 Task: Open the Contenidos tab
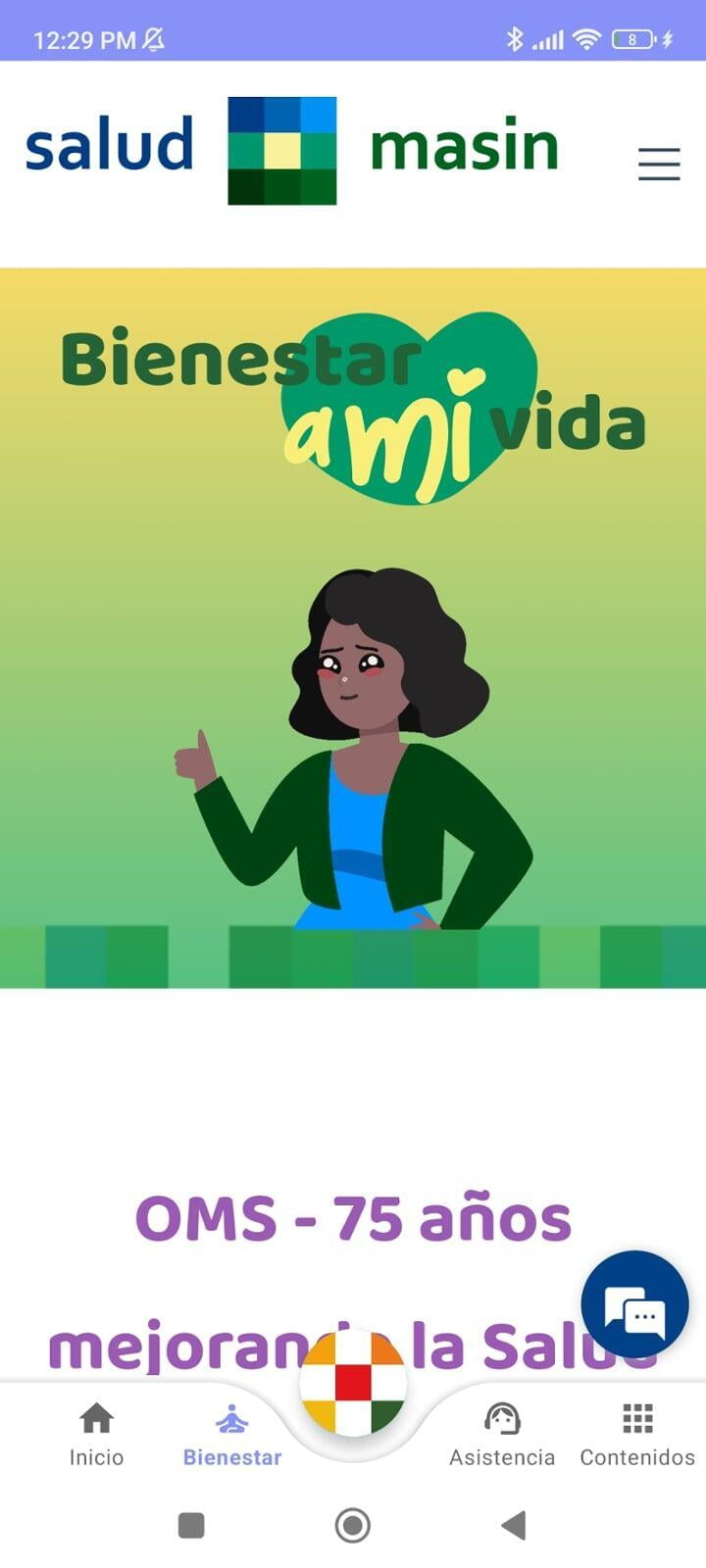[637, 1434]
